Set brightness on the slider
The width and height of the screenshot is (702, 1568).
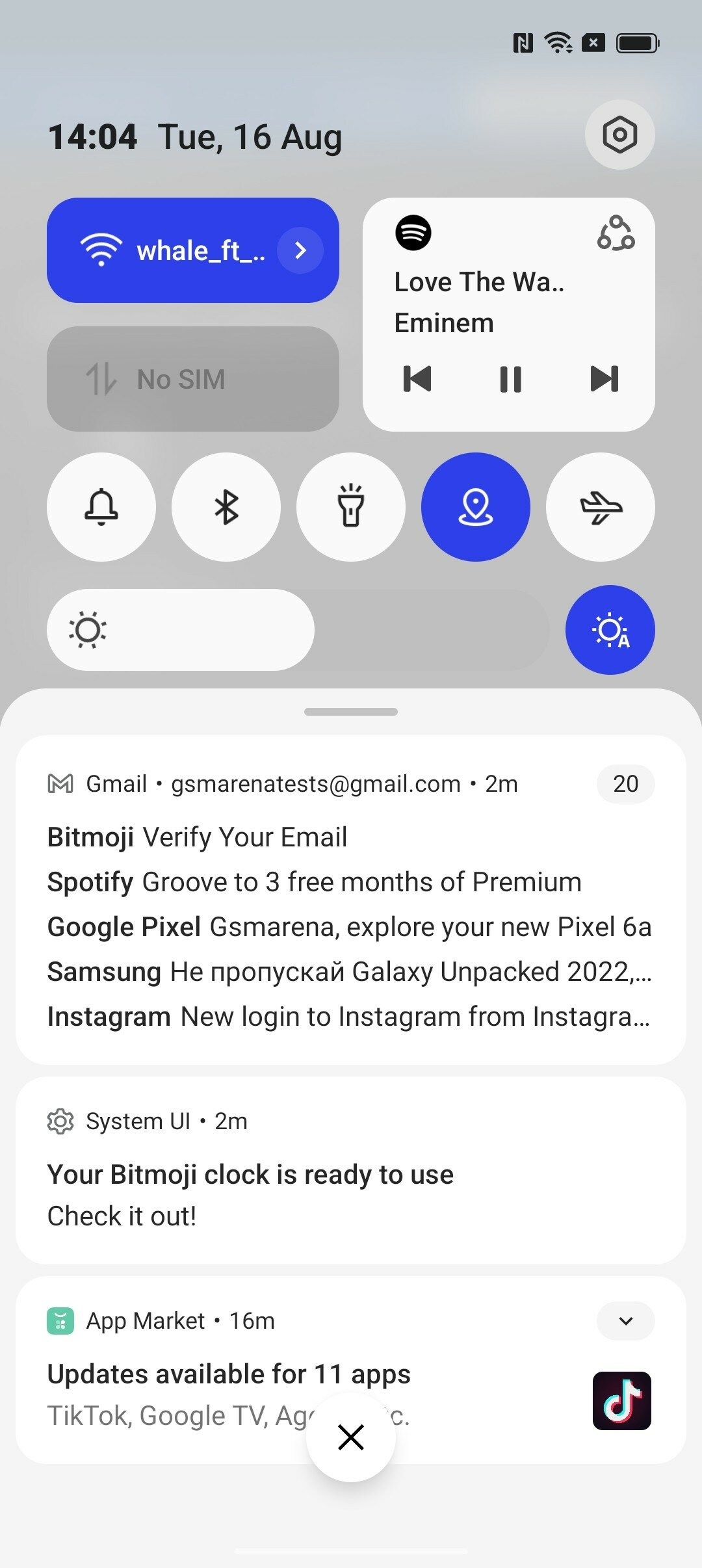[x=298, y=630]
